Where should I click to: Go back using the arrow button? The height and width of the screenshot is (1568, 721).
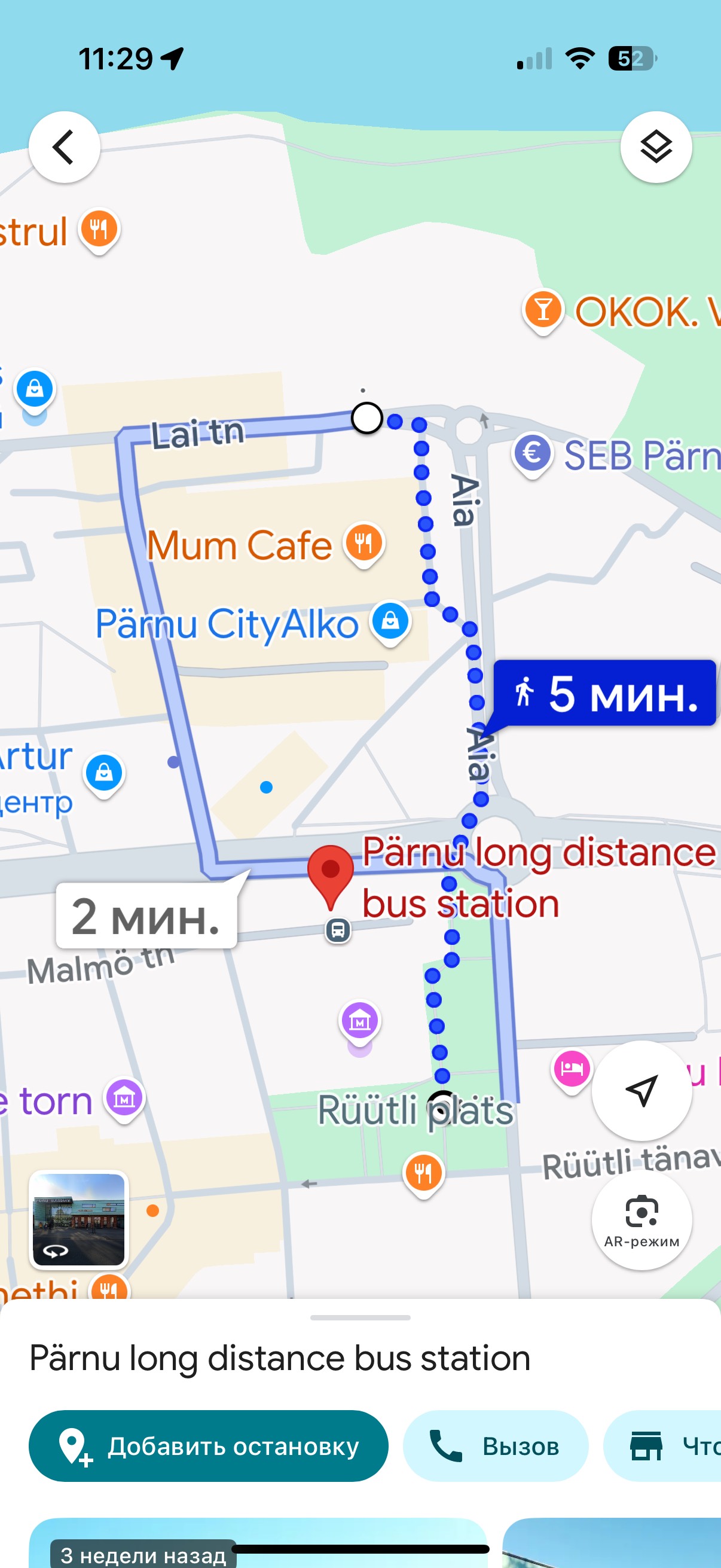65,147
